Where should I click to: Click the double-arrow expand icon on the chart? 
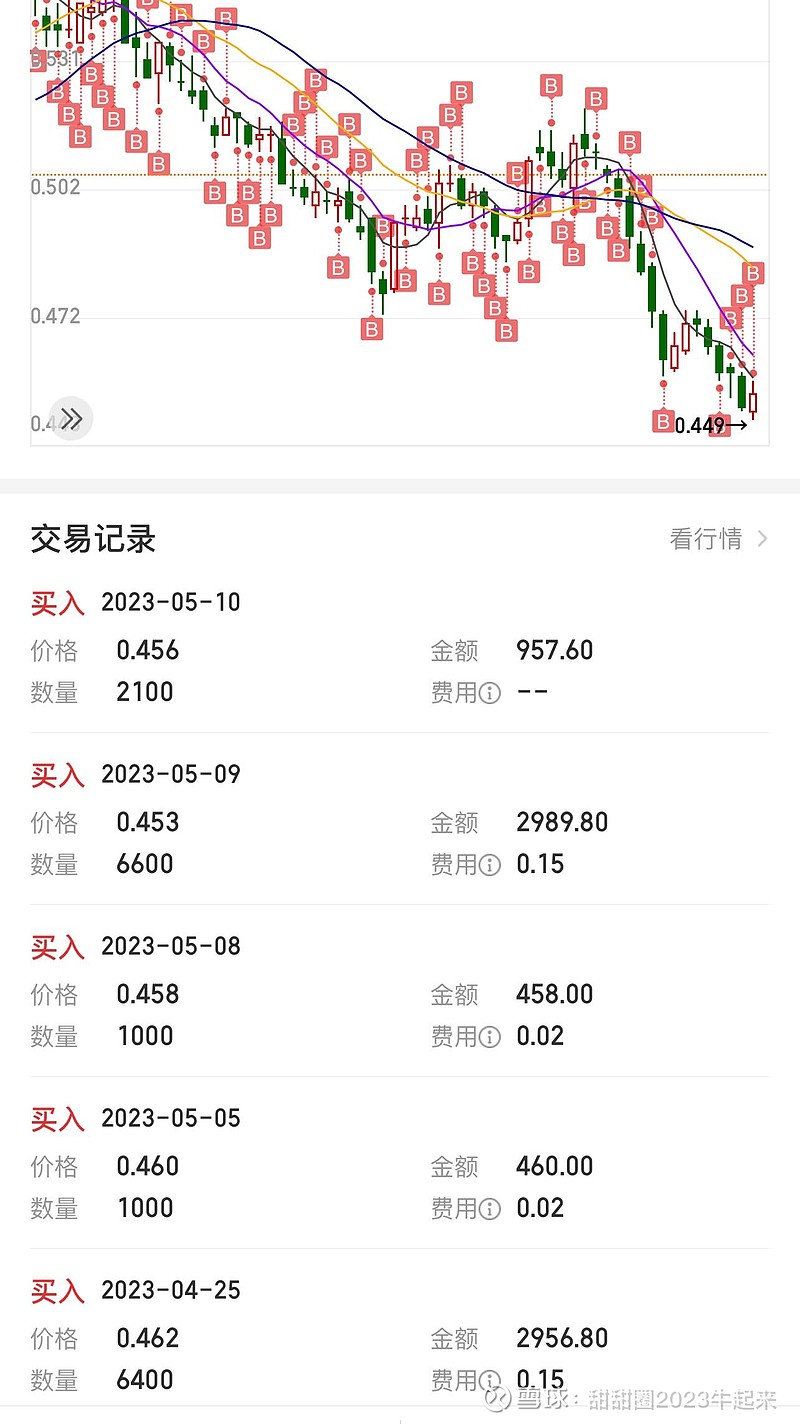tap(71, 418)
